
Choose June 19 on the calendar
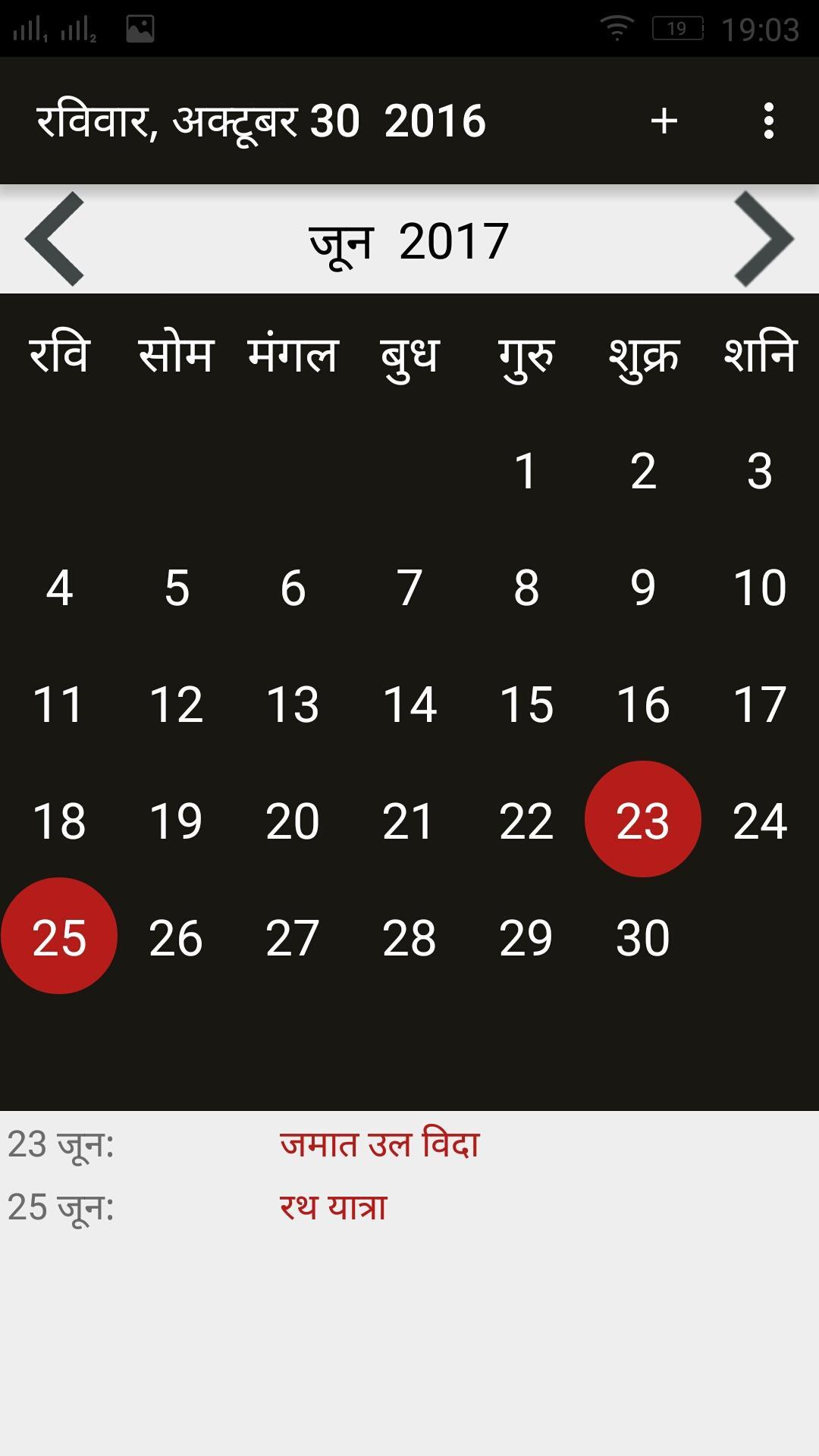176,821
